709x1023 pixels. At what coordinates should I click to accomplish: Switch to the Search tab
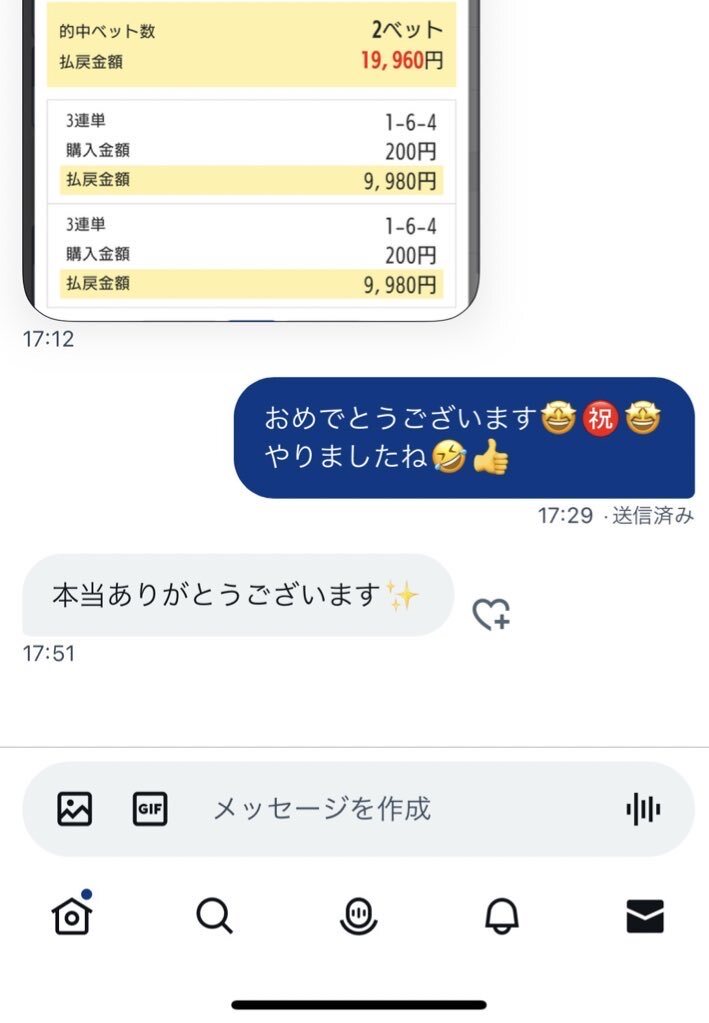click(x=214, y=915)
